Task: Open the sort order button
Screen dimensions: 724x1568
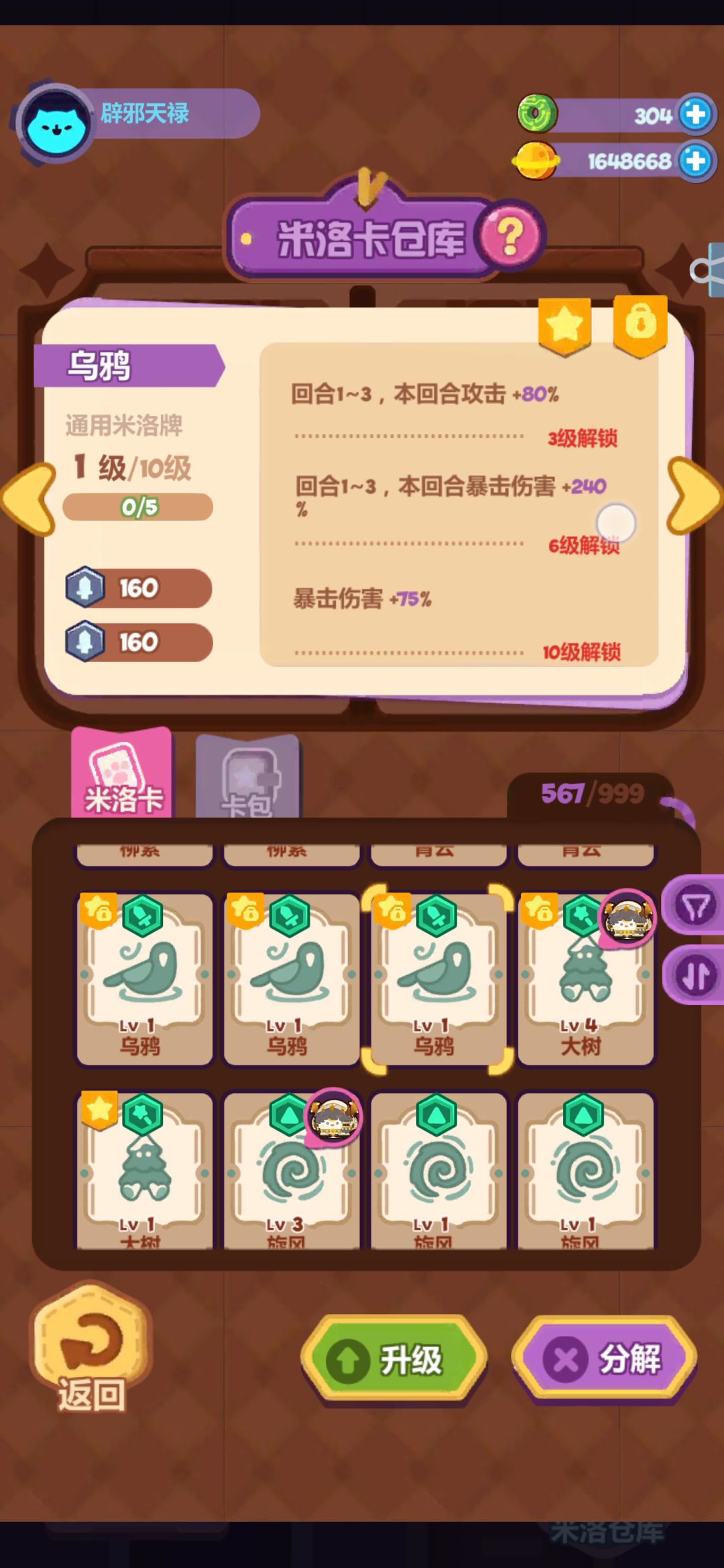Action: 695,976
